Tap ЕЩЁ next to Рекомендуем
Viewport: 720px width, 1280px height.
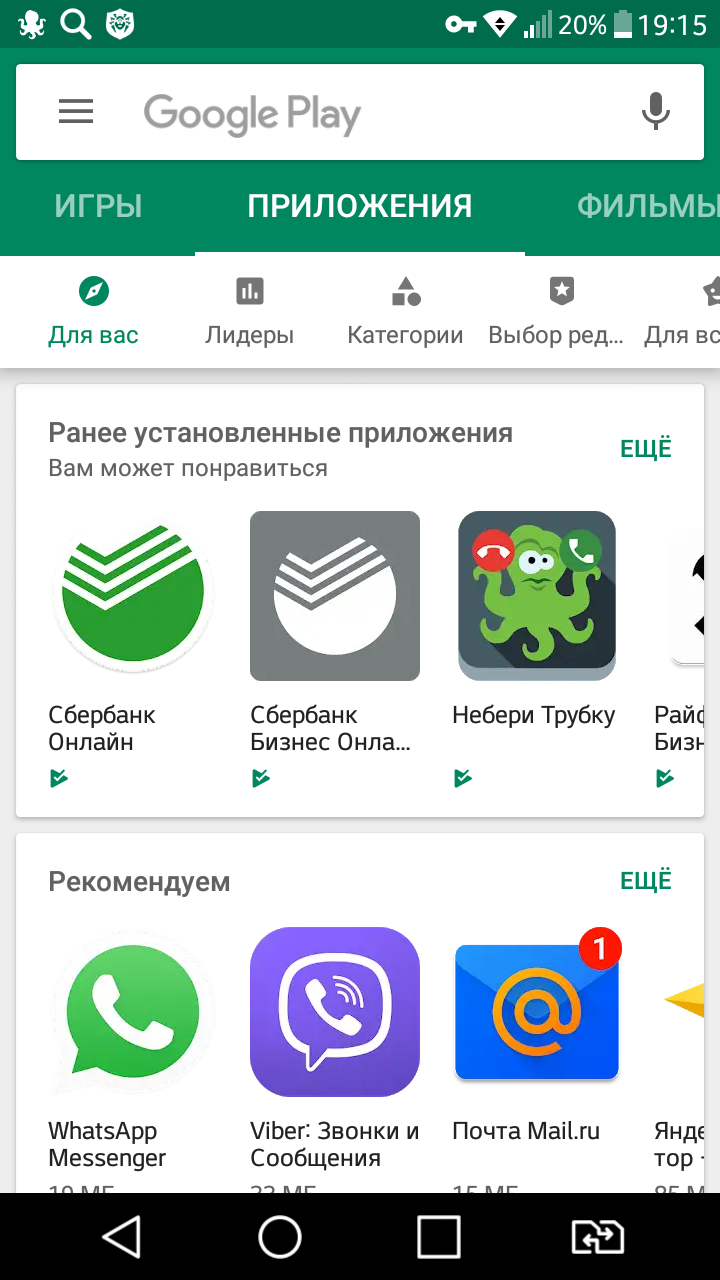[646, 881]
